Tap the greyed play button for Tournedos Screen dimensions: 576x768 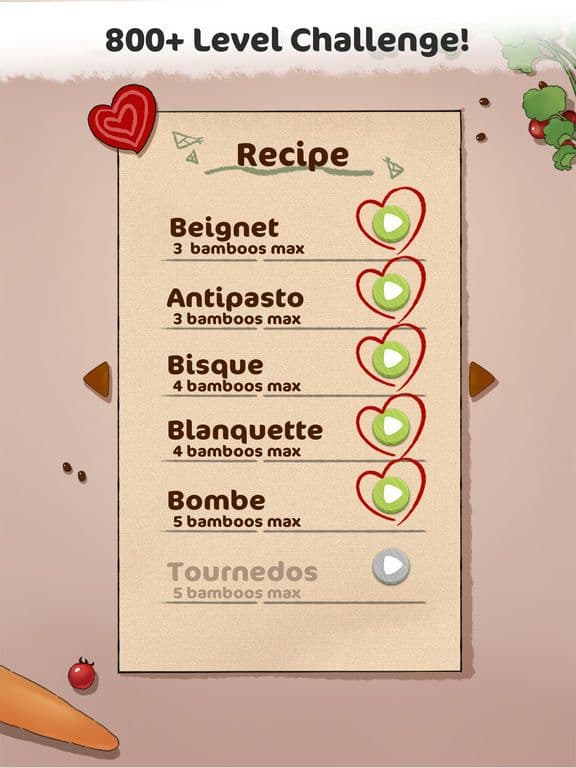tap(391, 567)
